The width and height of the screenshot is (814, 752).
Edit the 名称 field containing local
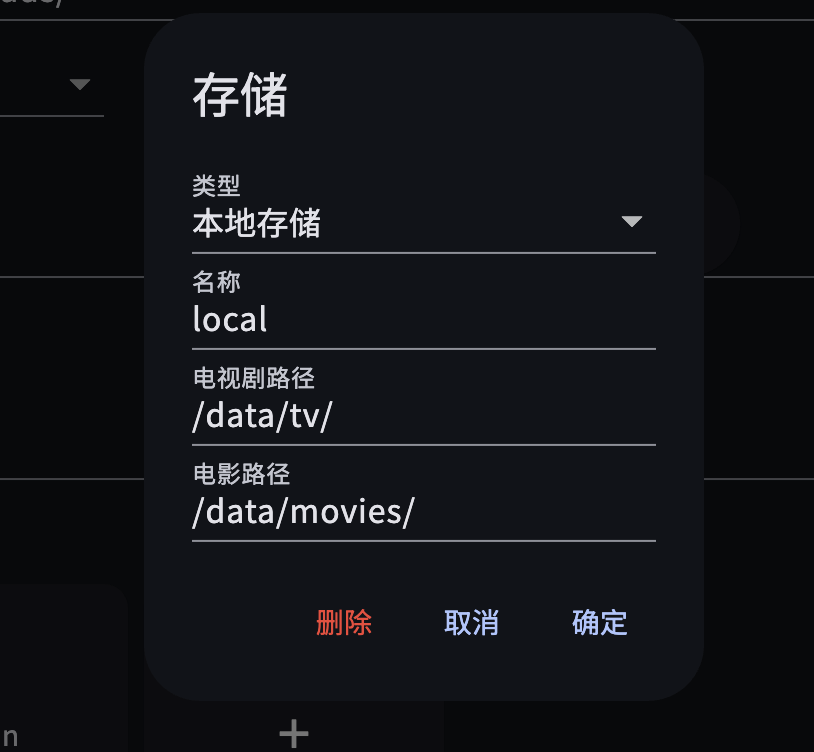click(x=423, y=320)
